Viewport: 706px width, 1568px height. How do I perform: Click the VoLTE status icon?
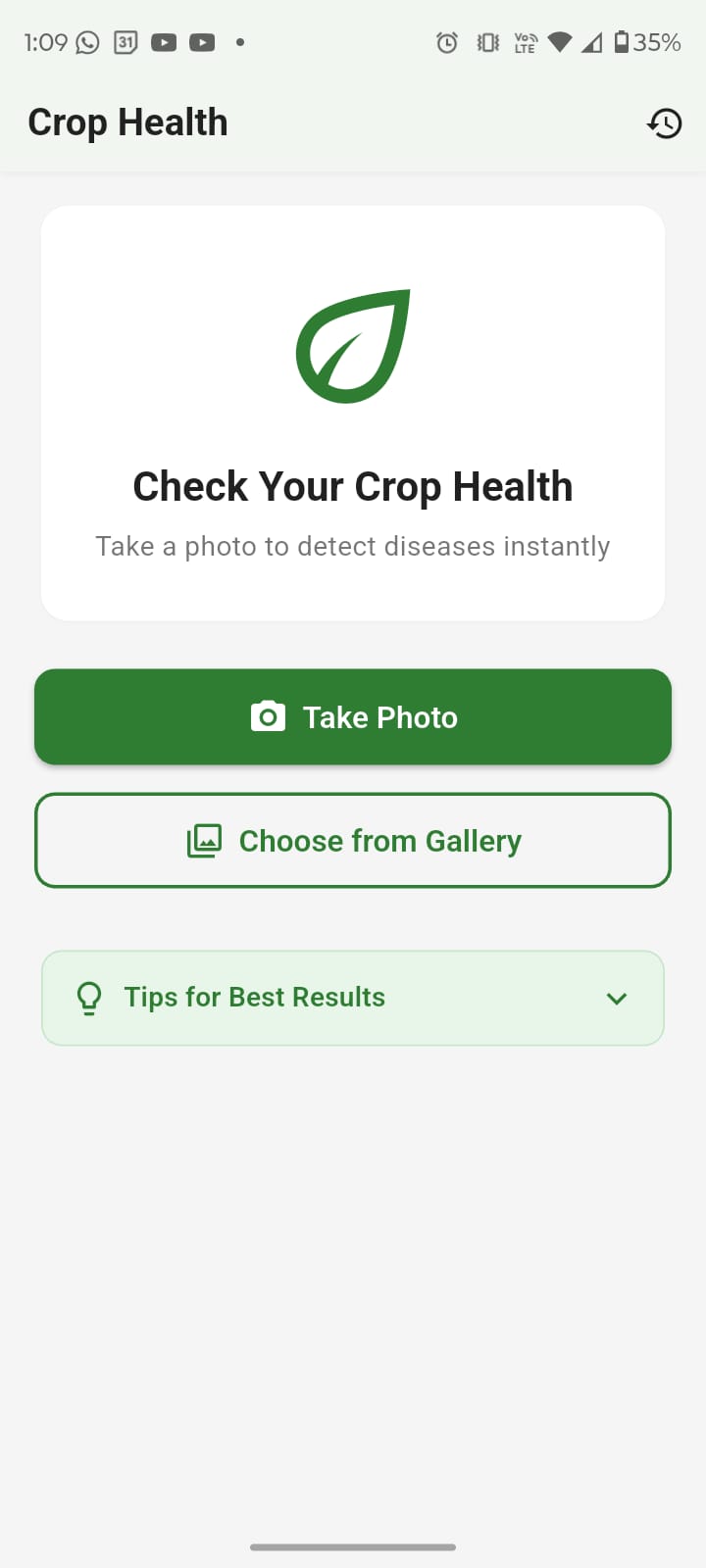[x=525, y=42]
